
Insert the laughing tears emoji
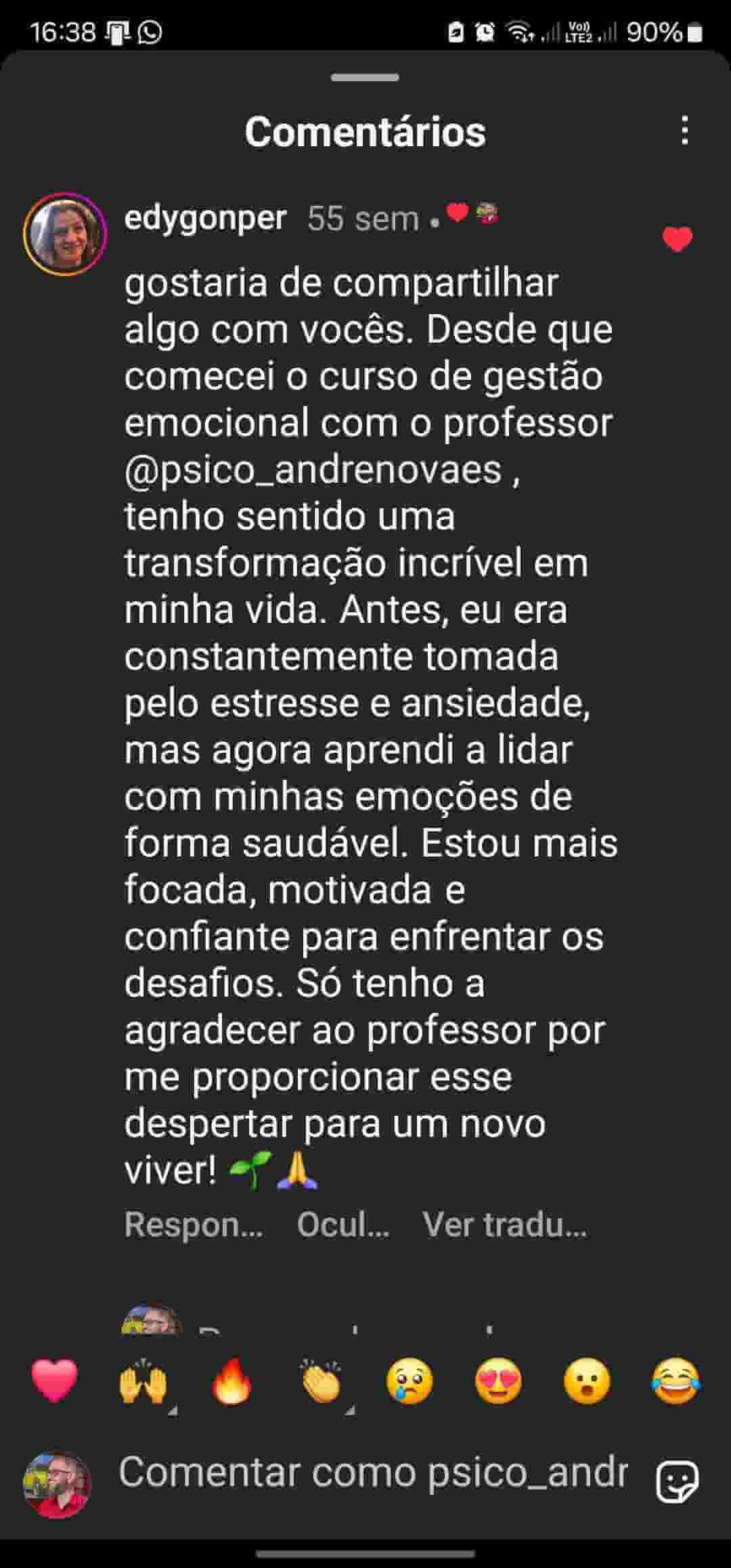pyautogui.click(x=675, y=1381)
